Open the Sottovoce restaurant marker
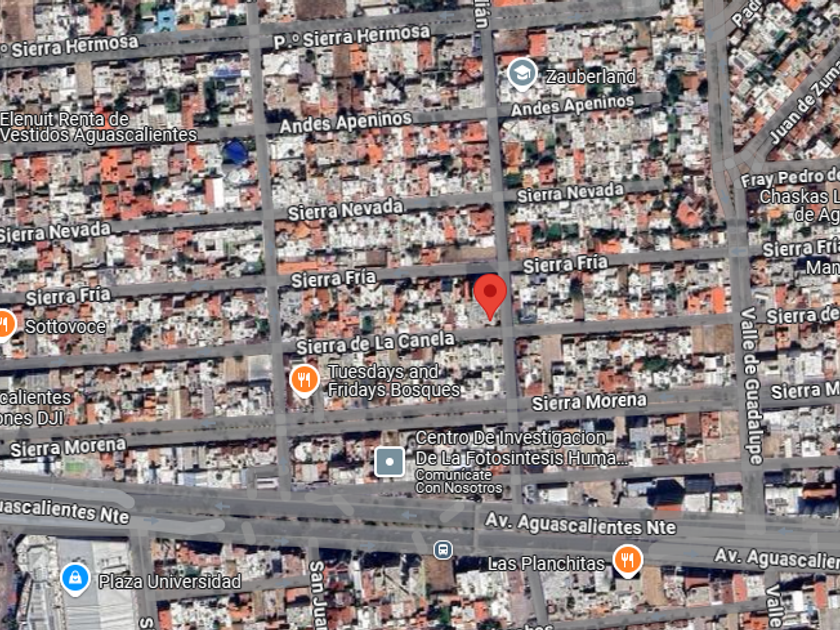Viewport: 840px width, 630px height. tap(5, 326)
